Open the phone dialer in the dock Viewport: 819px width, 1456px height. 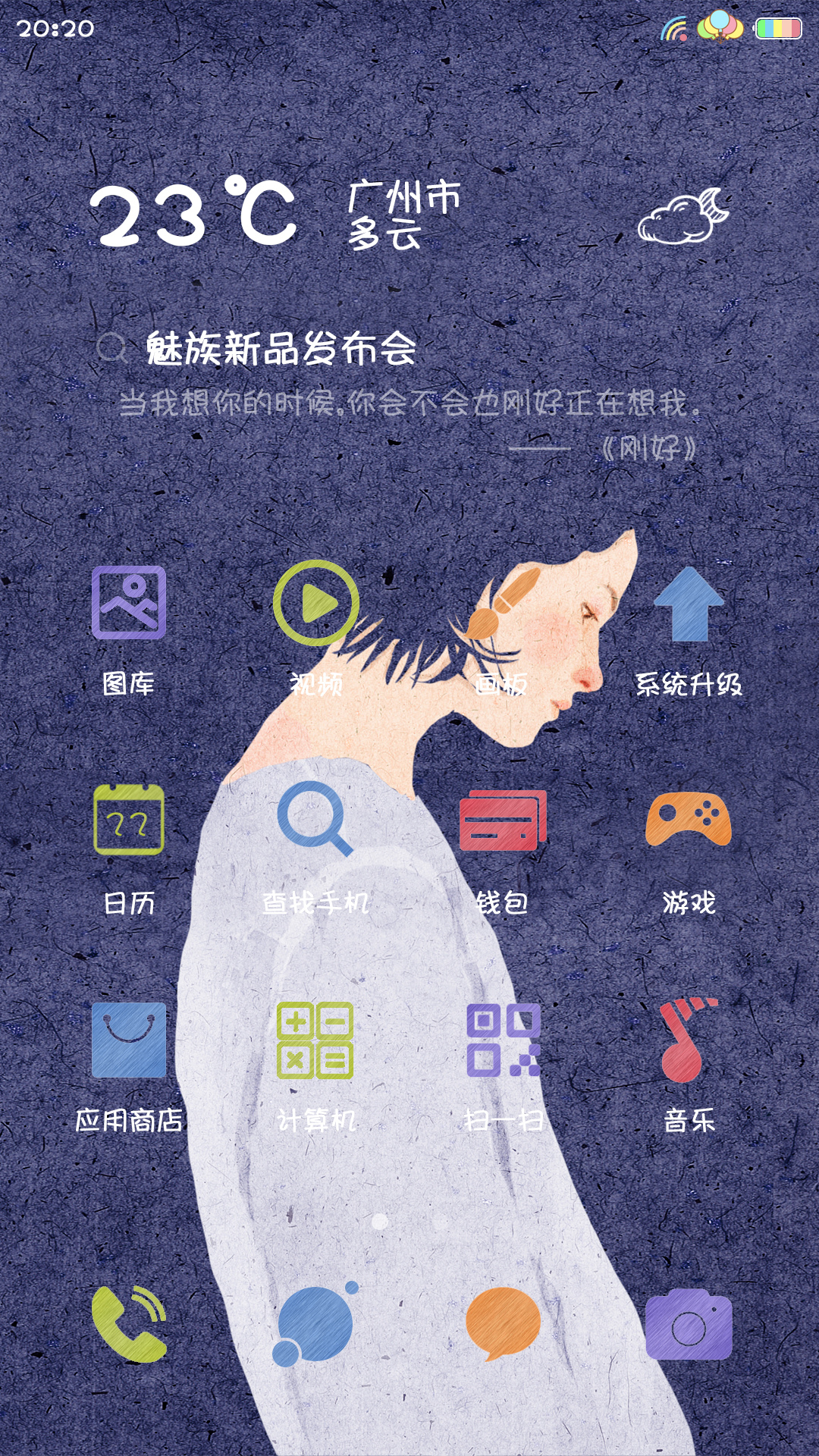[x=129, y=1323]
